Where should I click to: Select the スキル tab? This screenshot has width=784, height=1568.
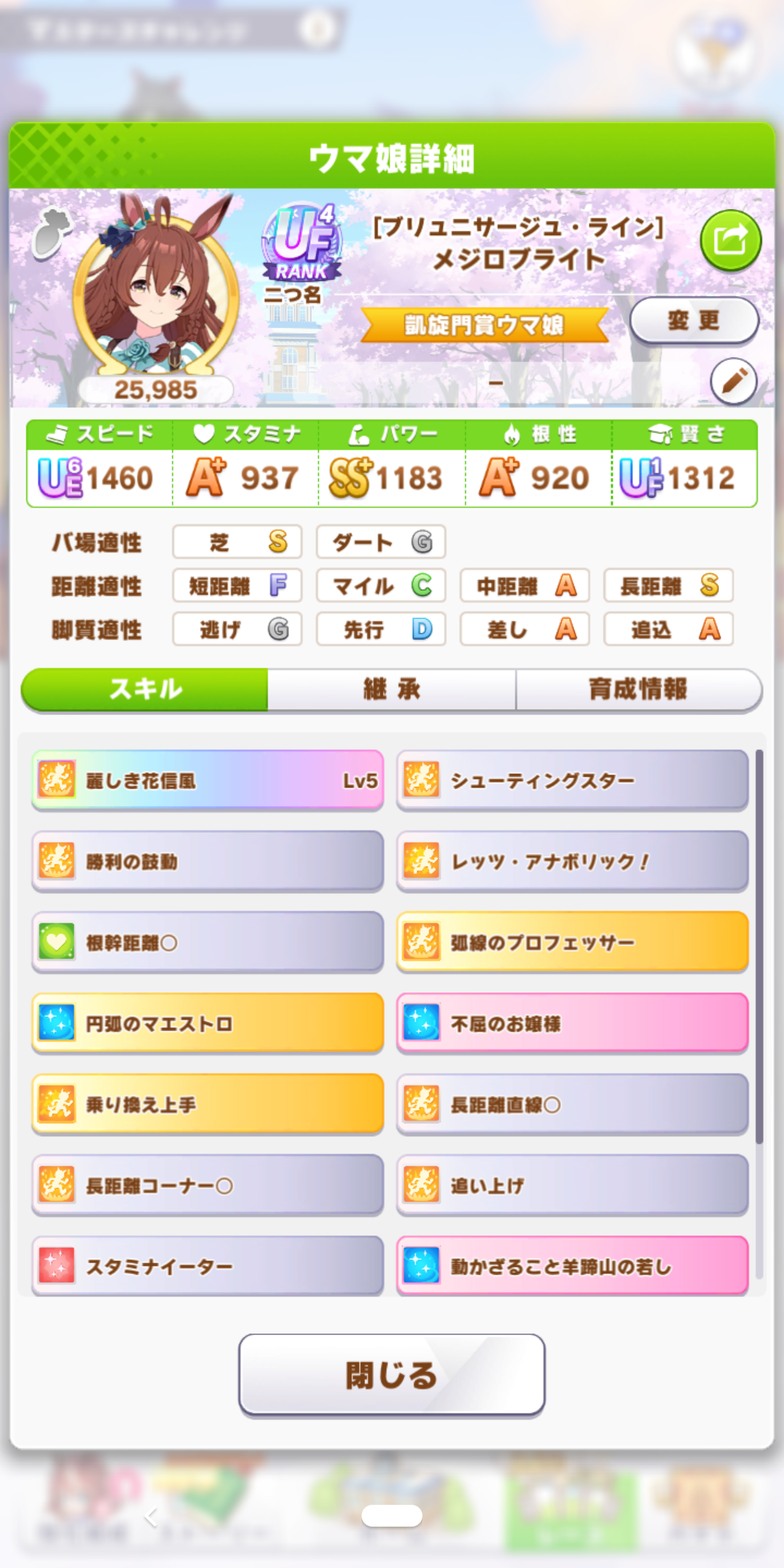[x=145, y=689]
